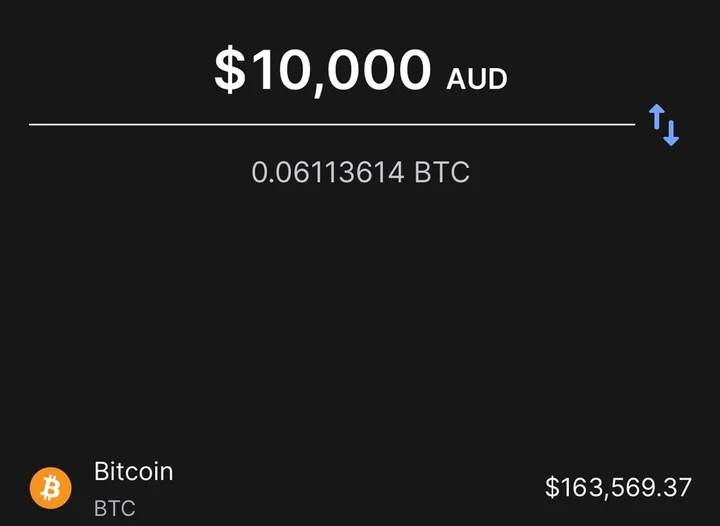This screenshot has width=720, height=526.
Task: Edit the $10,000 AUD amount field
Action: [332, 72]
